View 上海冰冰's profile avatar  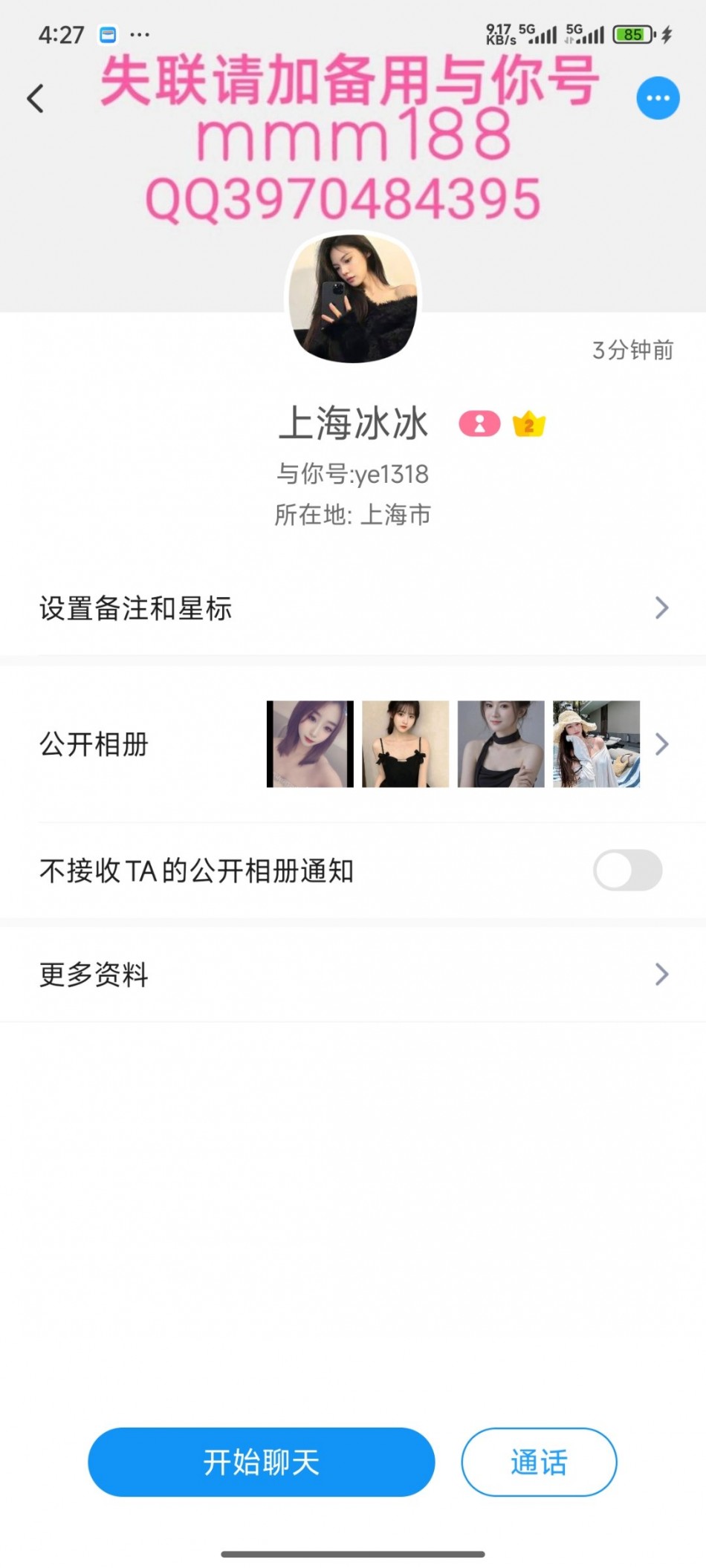(x=353, y=299)
